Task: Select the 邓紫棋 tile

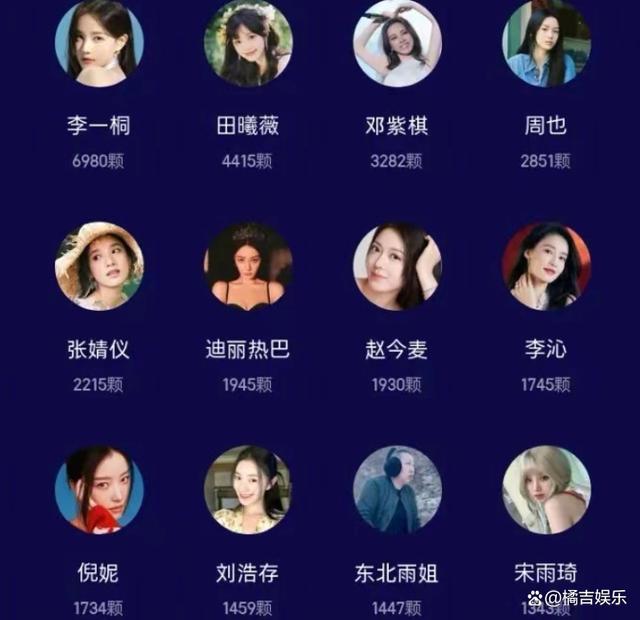Action: click(x=397, y=44)
